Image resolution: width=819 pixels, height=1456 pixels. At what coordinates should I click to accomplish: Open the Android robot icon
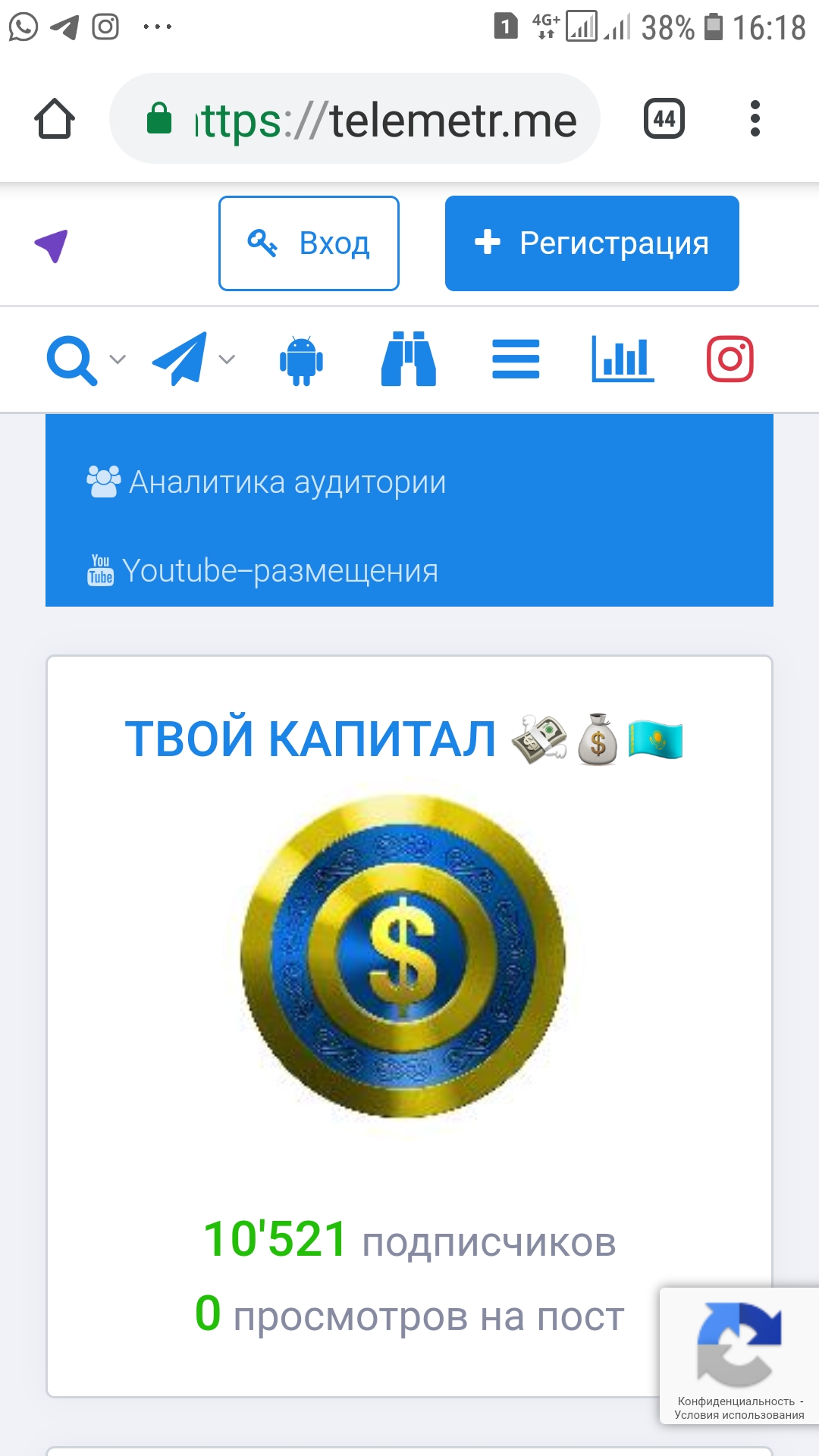point(301,360)
